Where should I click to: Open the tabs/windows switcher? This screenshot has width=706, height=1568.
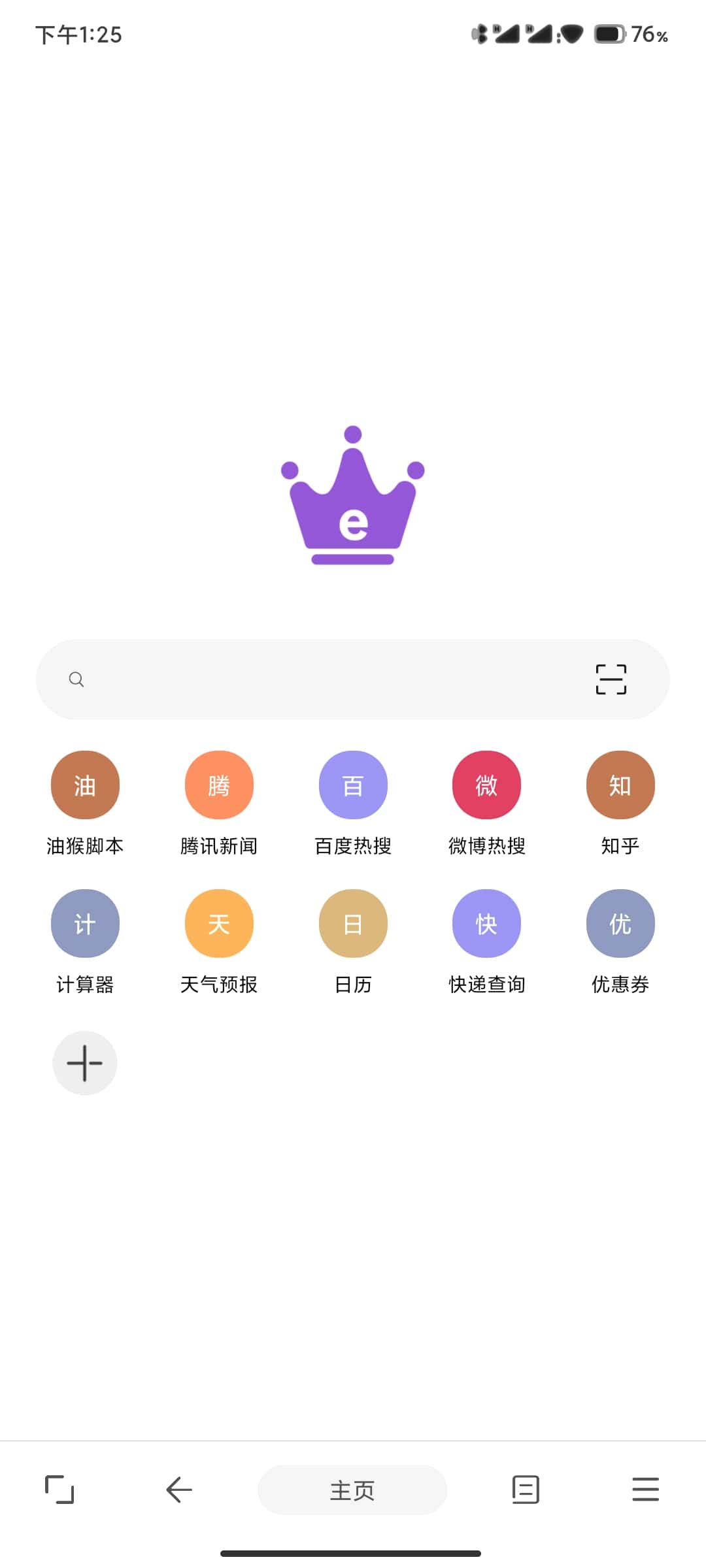coord(59,1490)
